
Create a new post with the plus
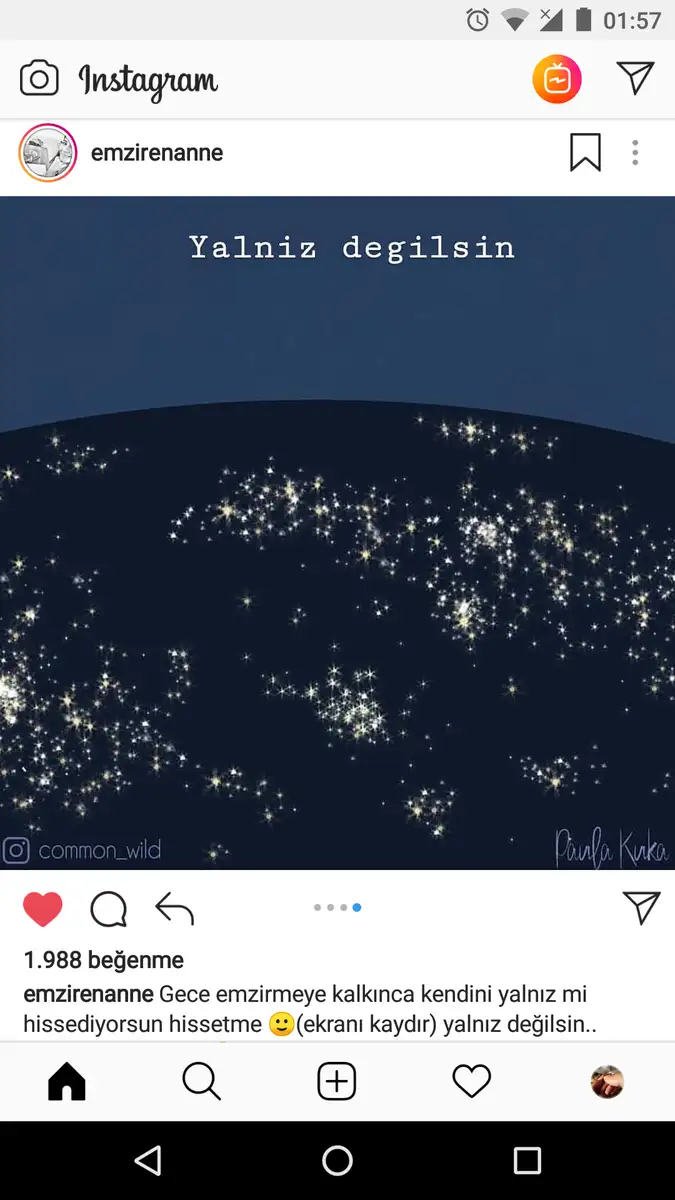tap(337, 1081)
